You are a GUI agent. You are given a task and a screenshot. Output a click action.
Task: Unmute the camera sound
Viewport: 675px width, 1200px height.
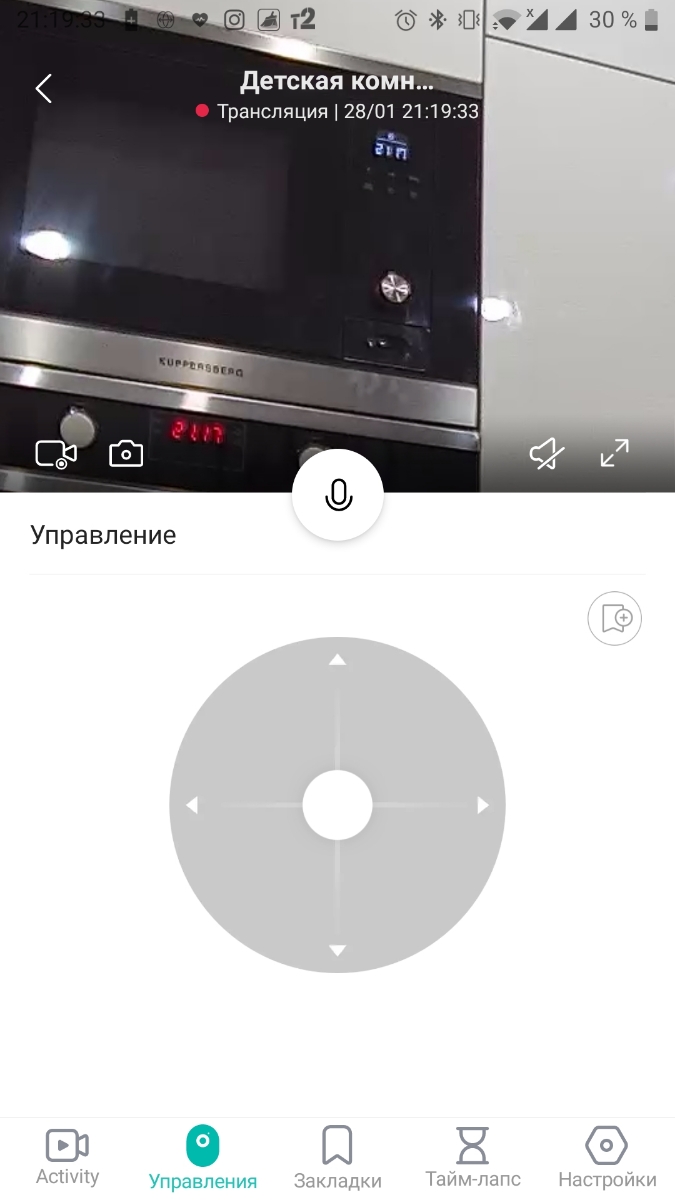546,454
